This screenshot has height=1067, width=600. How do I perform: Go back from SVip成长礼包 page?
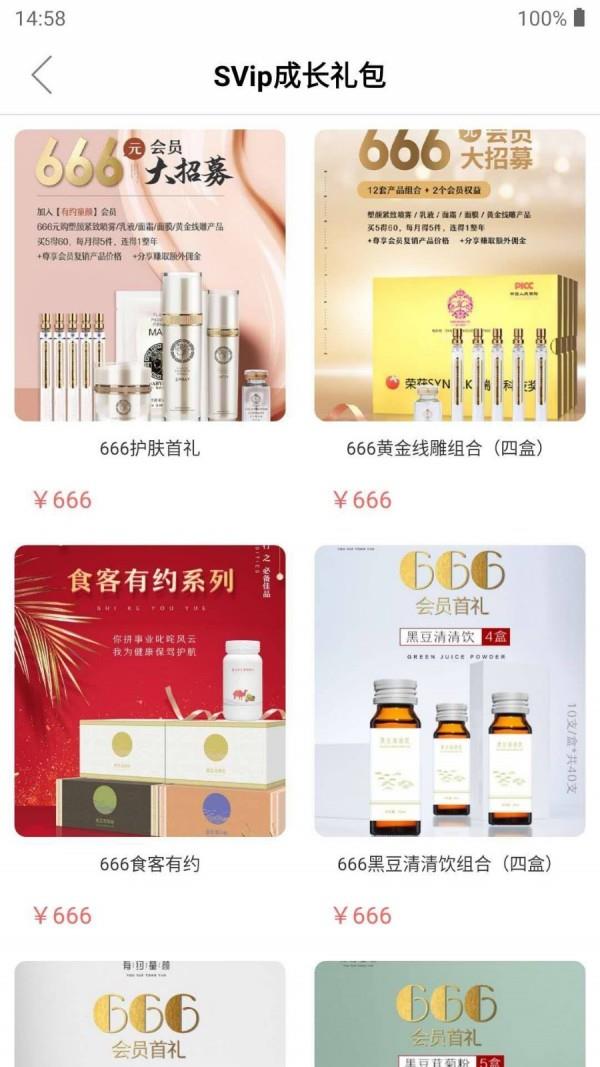(41, 75)
